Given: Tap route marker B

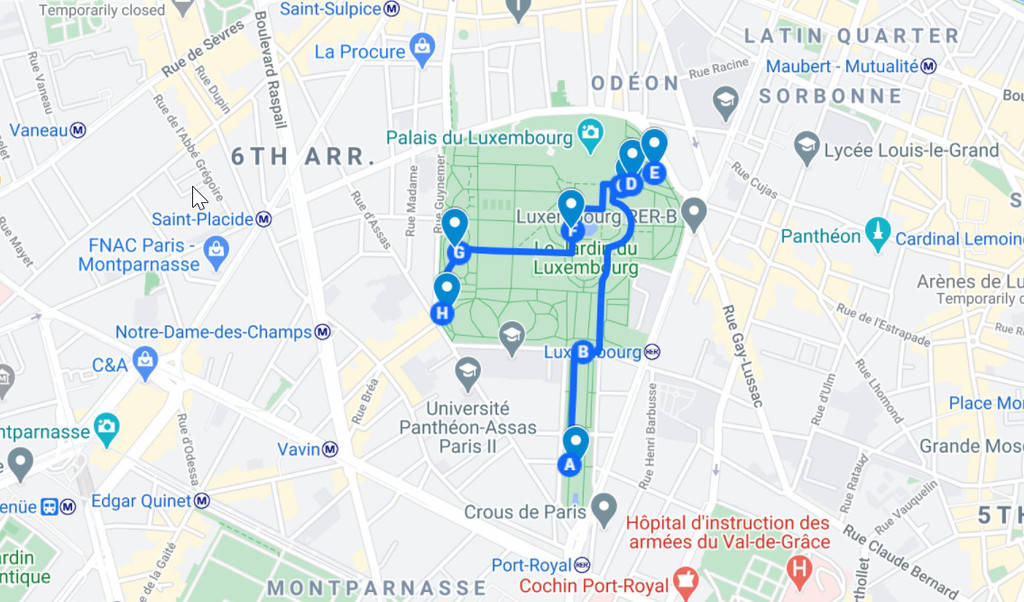Looking at the screenshot, I should tap(585, 351).
